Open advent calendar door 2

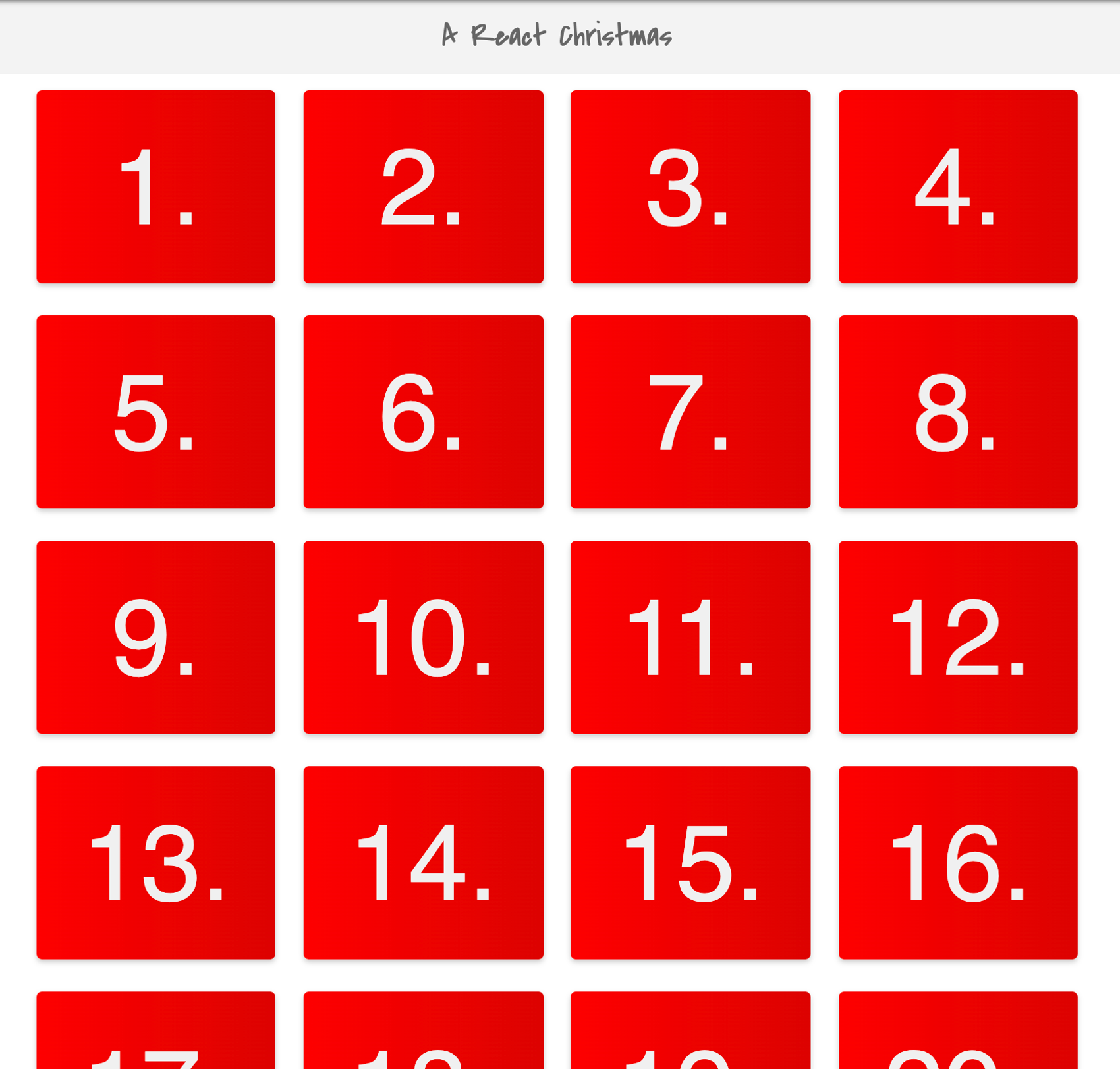pyautogui.click(x=423, y=186)
